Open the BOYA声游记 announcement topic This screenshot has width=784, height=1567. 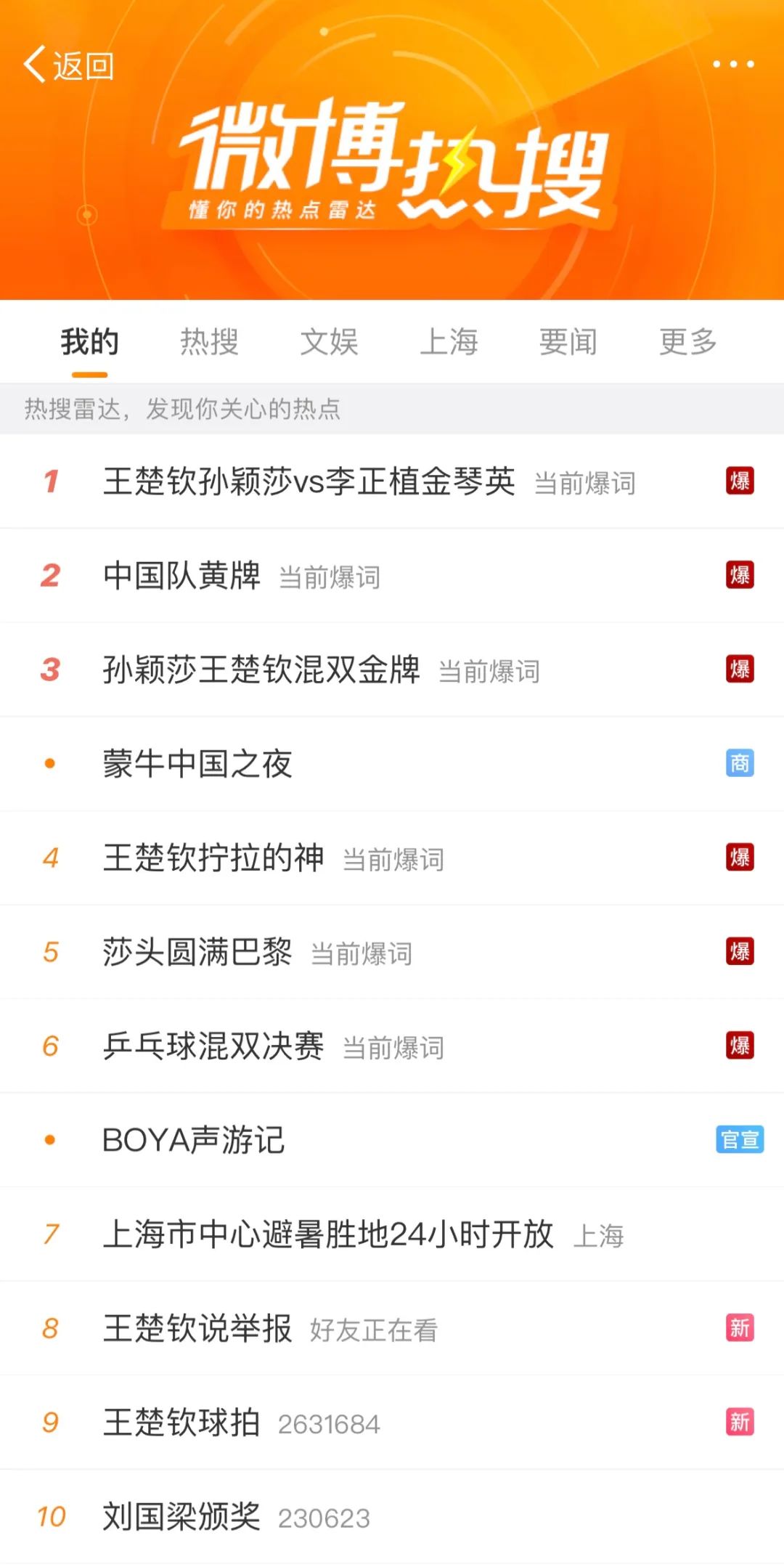pyautogui.click(x=194, y=1140)
